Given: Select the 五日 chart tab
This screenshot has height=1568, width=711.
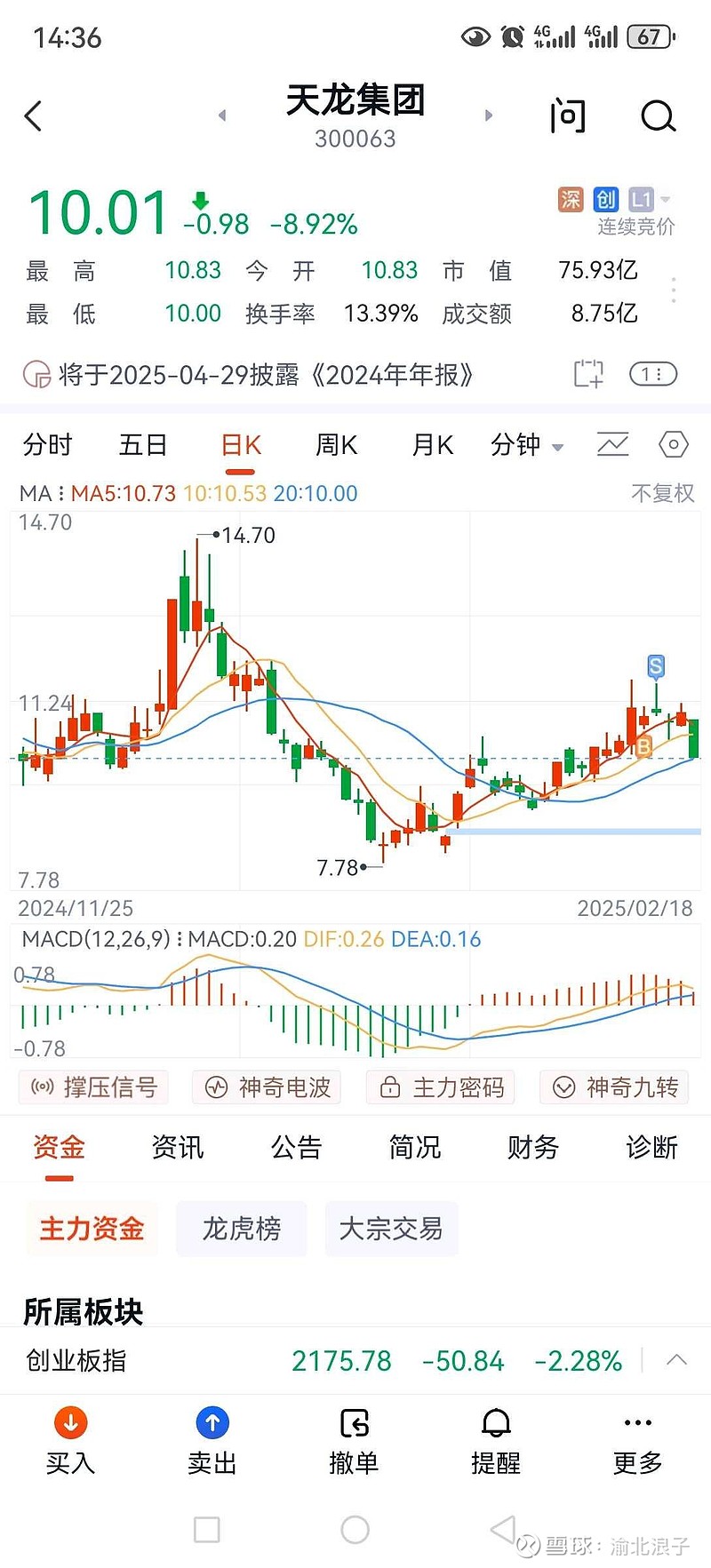Looking at the screenshot, I should tap(143, 444).
